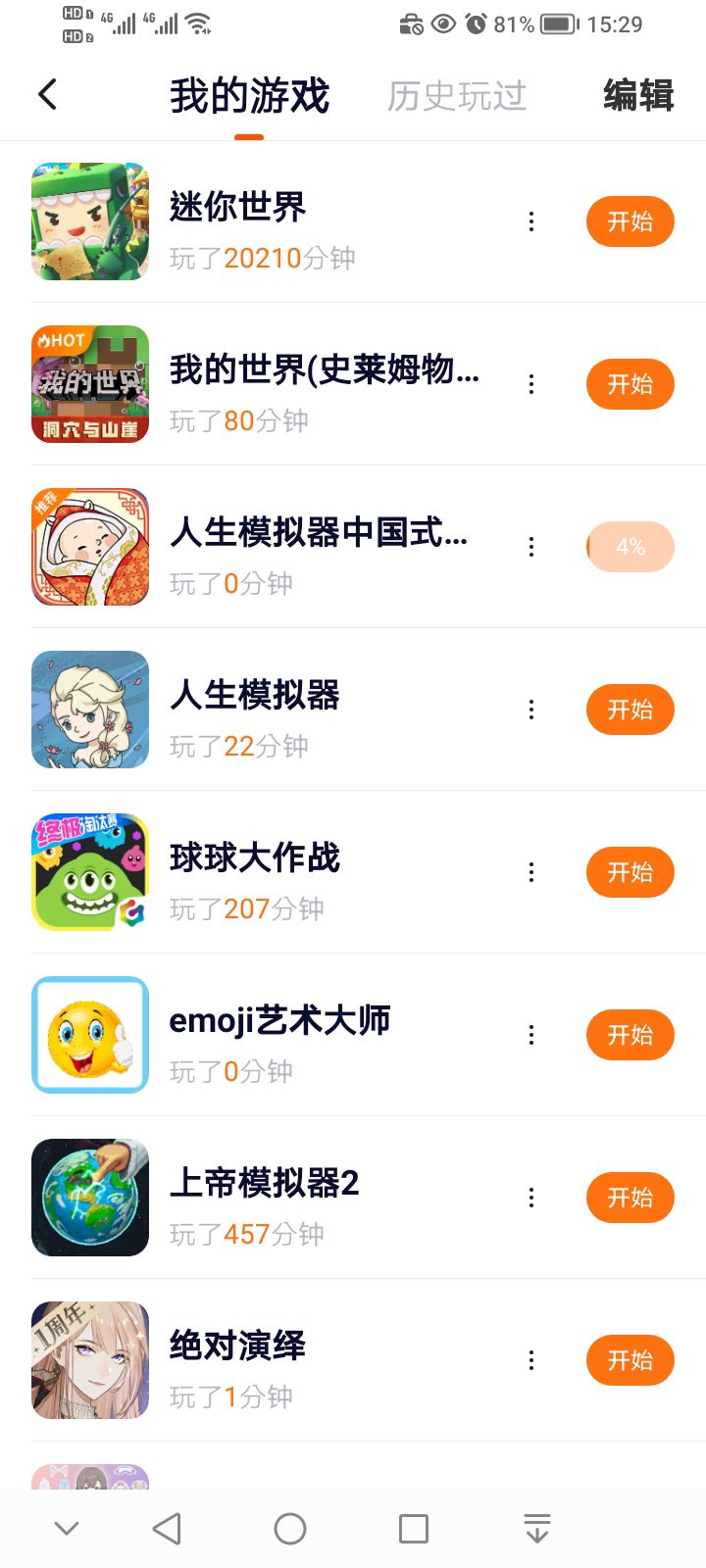Open the 人生模拟器中国式 game entry
The image size is (706, 1568).
click(x=318, y=533)
